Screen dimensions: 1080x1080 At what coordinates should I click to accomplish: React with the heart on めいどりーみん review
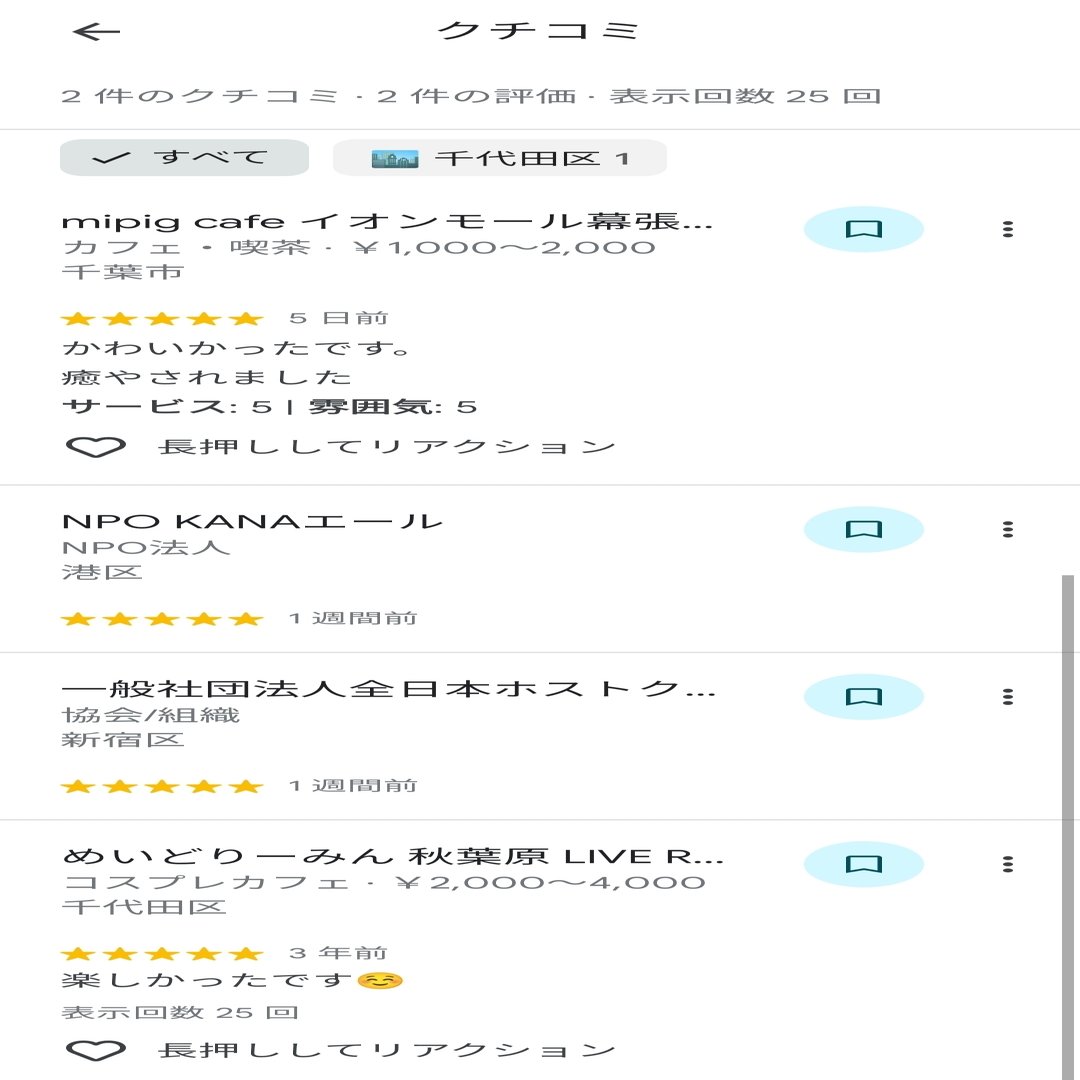[x=96, y=1050]
